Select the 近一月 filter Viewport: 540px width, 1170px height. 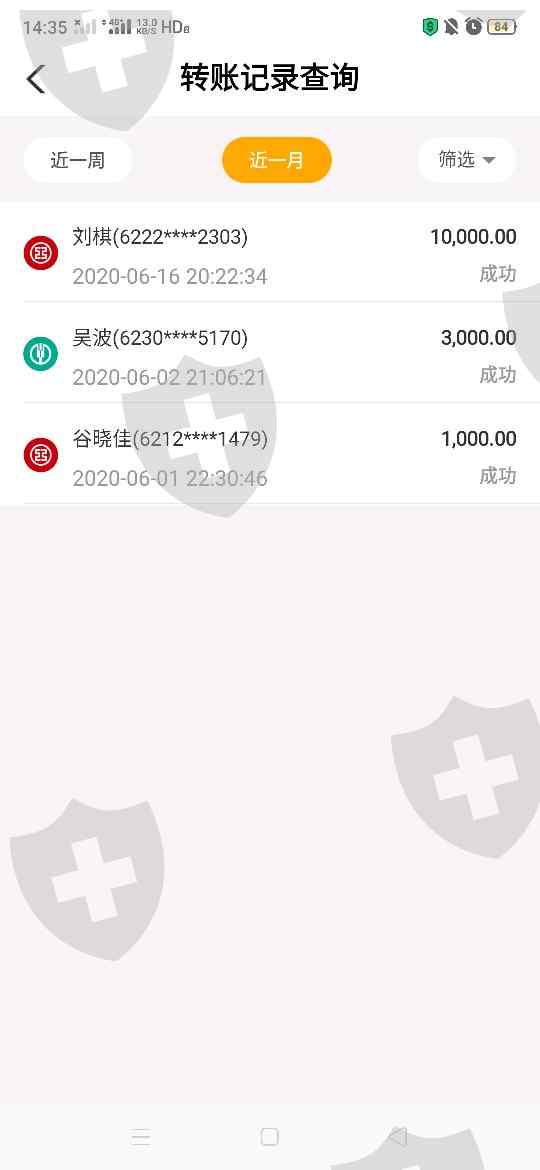[277, 160]
